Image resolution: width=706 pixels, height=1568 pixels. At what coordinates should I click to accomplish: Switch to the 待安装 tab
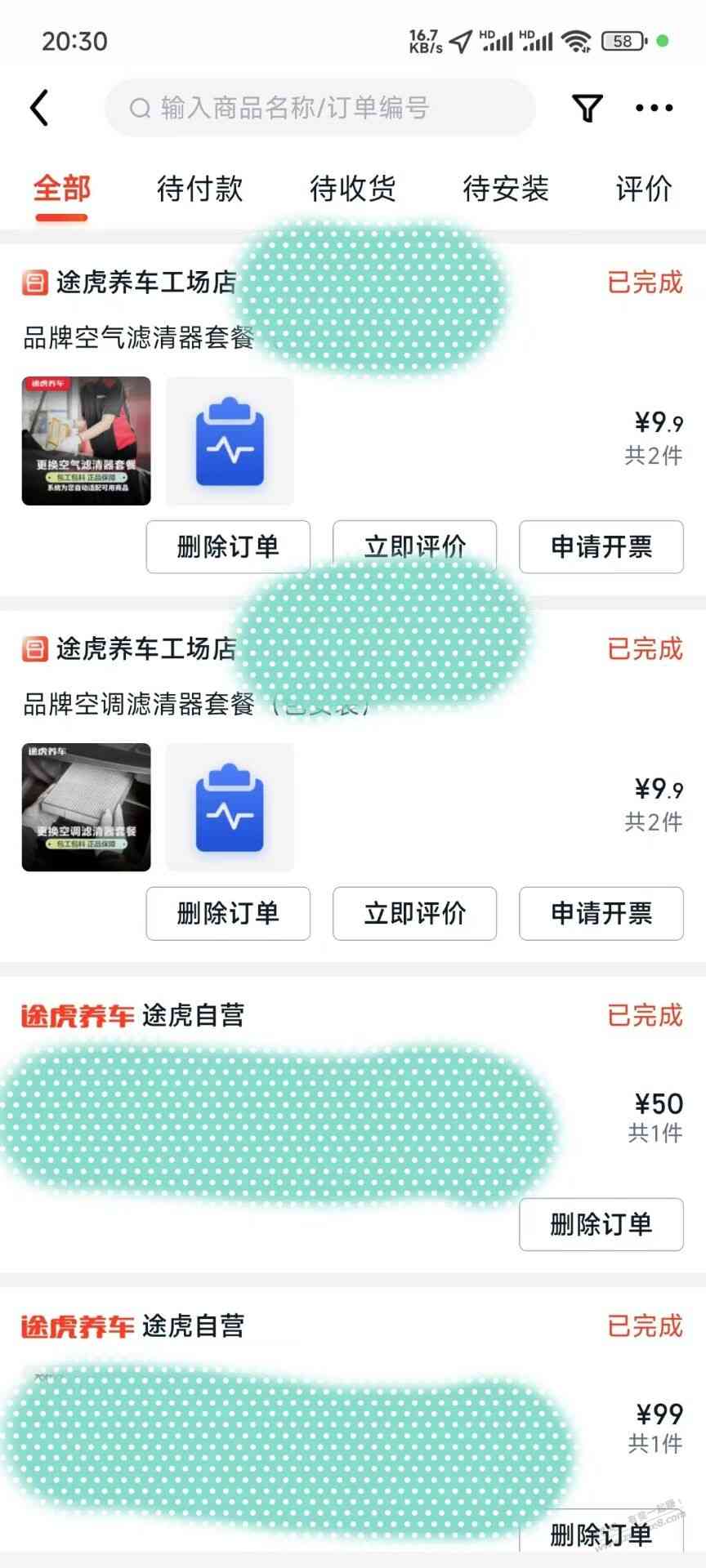(506, 189)
